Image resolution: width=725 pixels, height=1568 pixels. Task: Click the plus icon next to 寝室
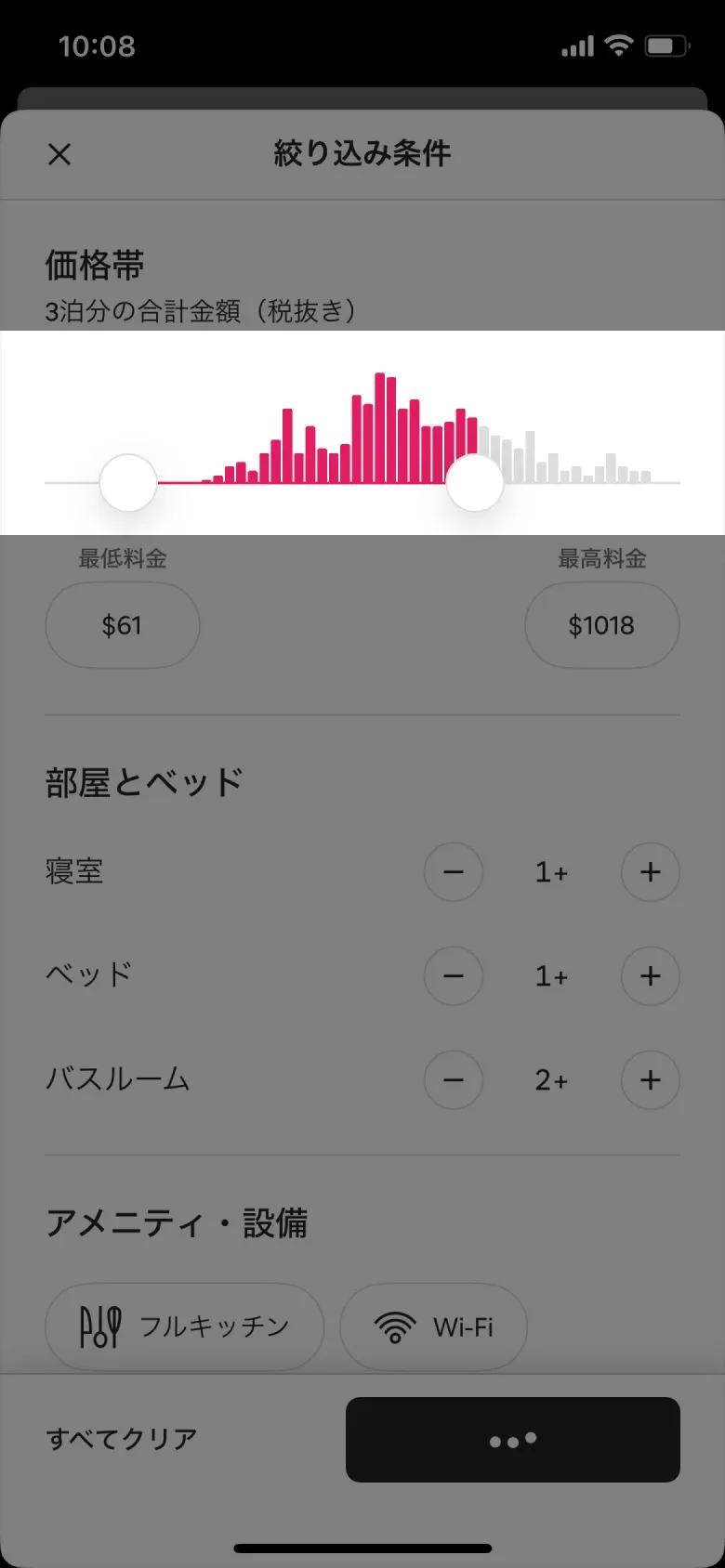click(x=650, y=872)
